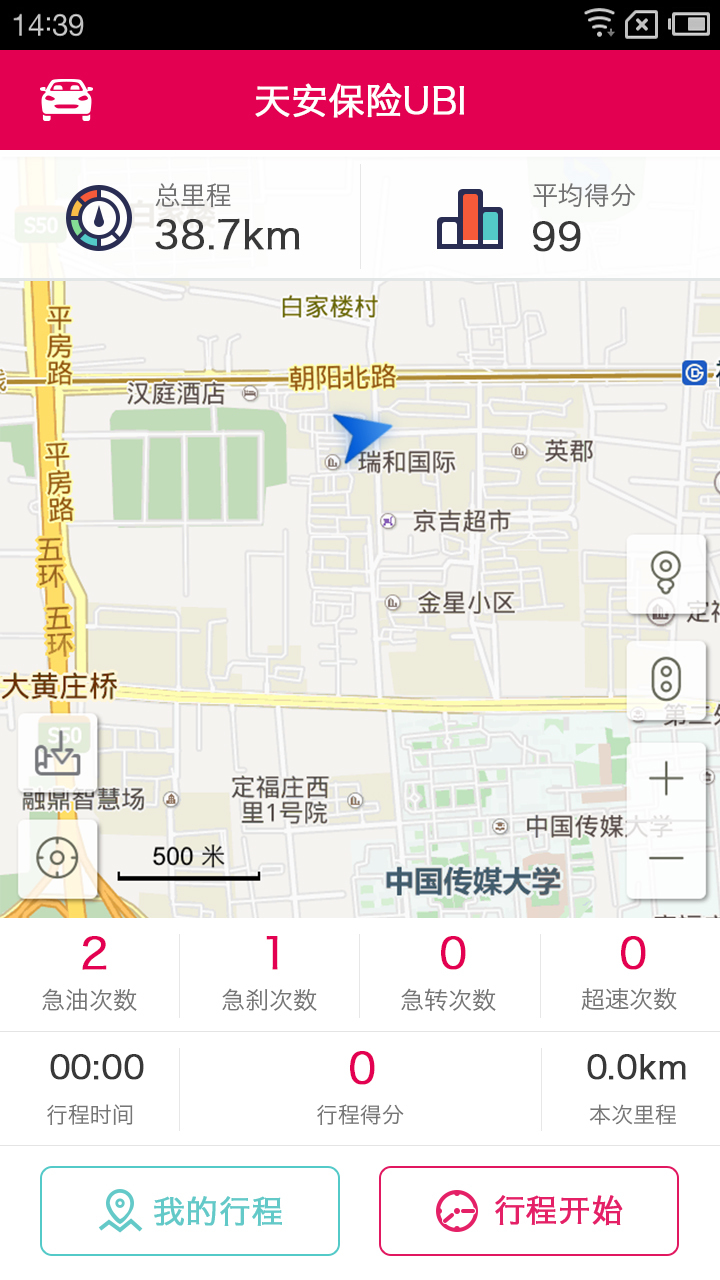Open 我的行程 trip history
The height and width of the screenshot is (1280, 720).
coord(190,1211)
